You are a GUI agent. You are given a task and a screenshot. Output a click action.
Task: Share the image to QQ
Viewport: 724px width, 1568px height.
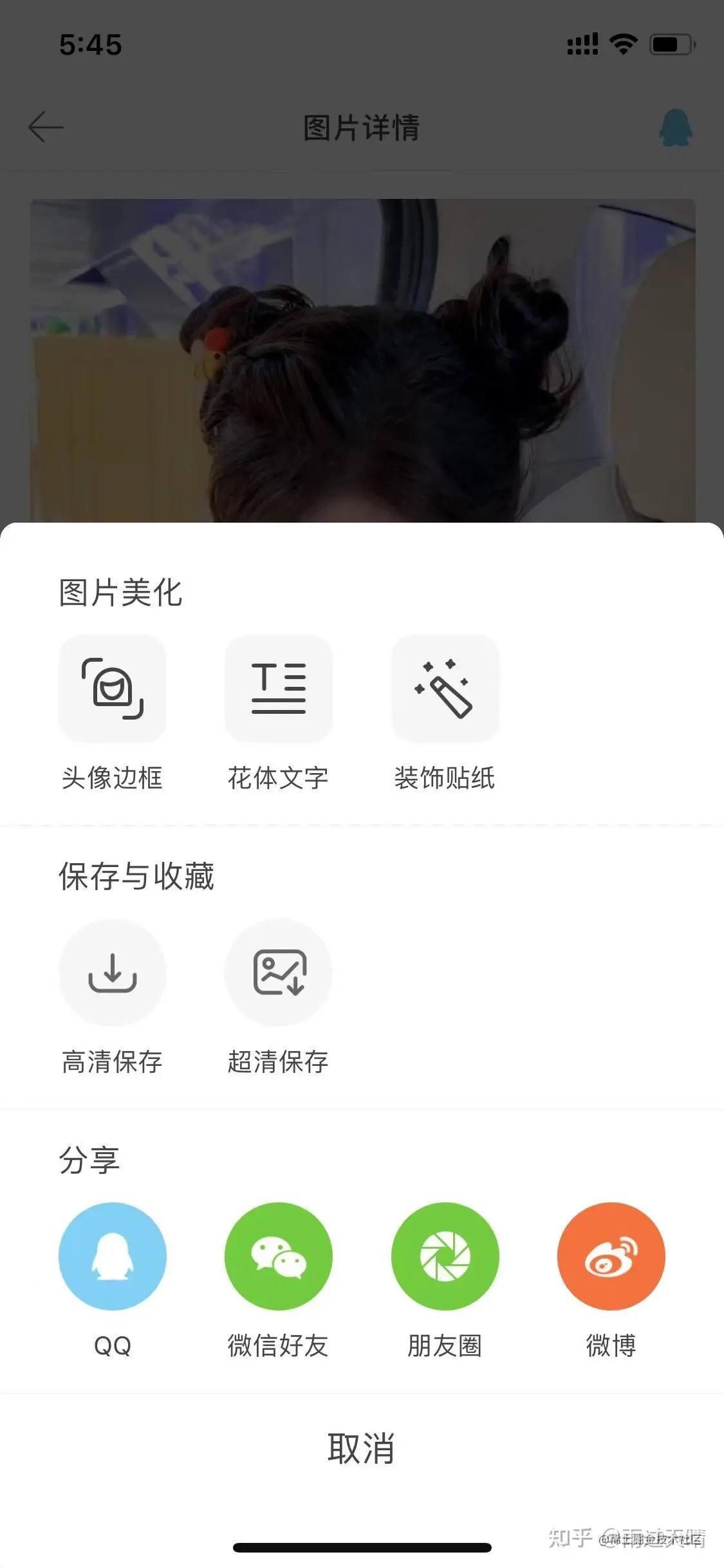coord(113,1256)
